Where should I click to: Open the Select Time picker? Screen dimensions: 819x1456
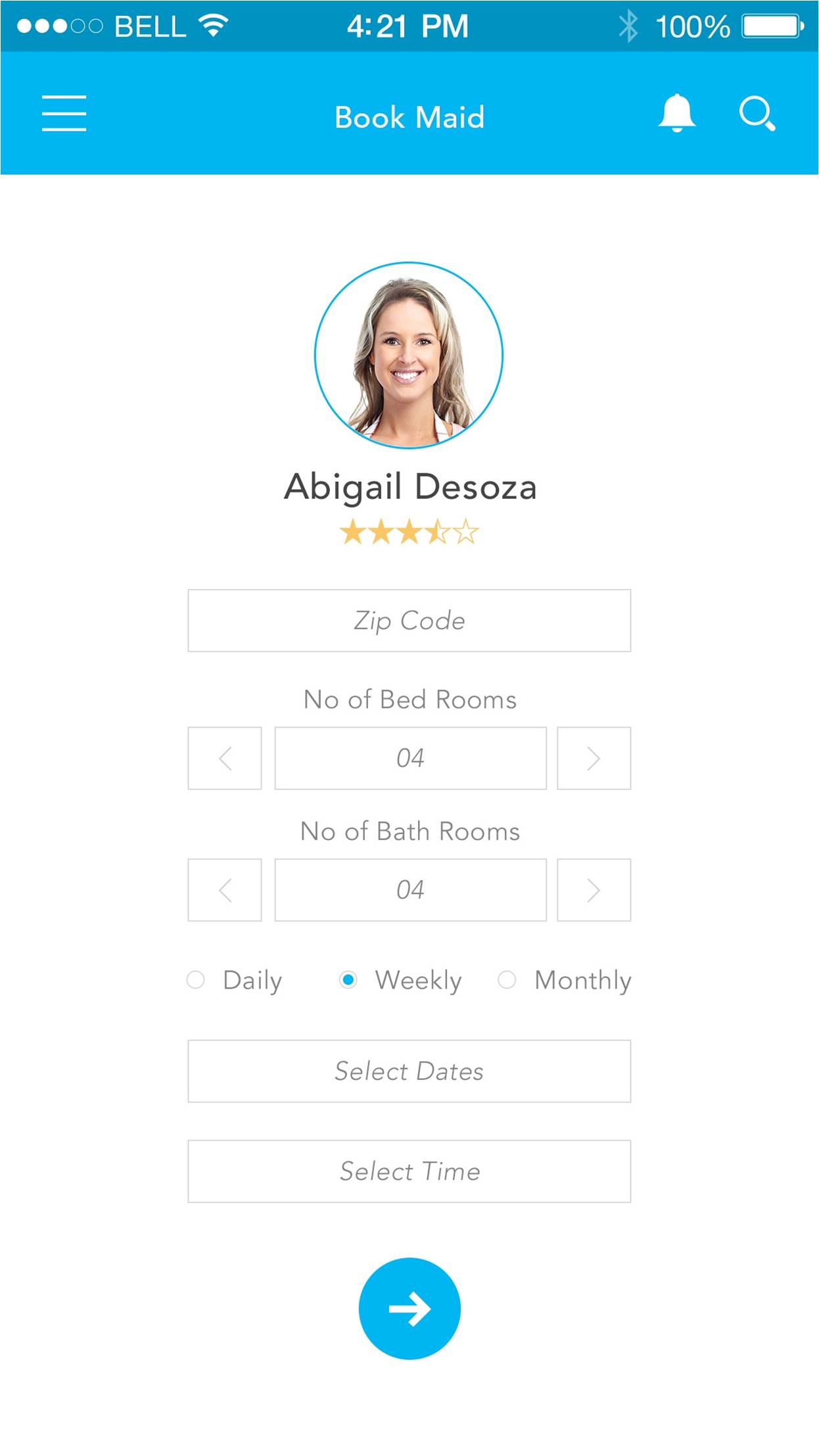409,1171
